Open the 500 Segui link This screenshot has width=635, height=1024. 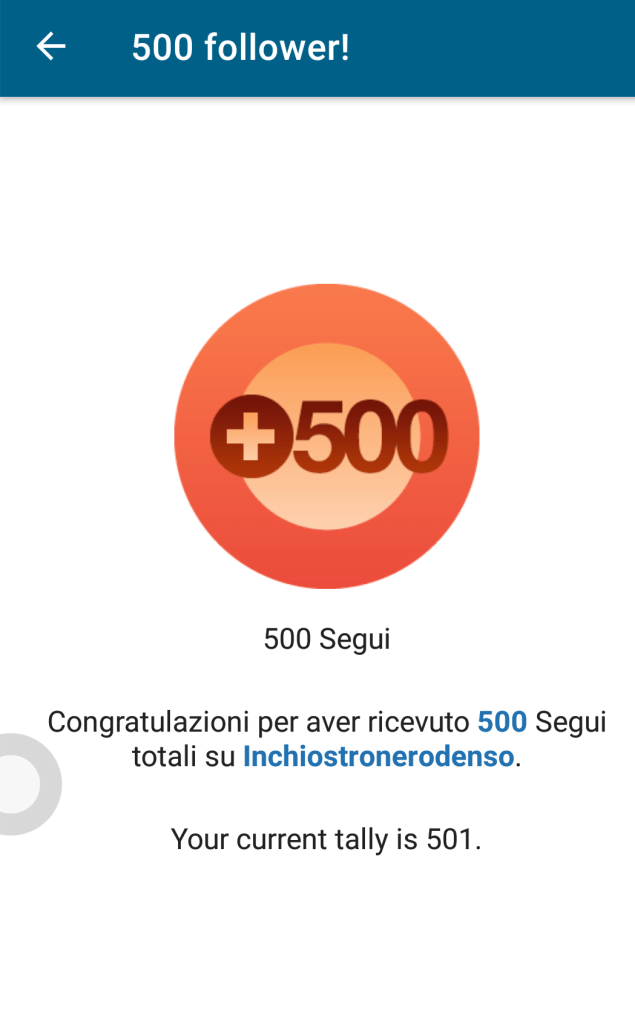[502, 721]
